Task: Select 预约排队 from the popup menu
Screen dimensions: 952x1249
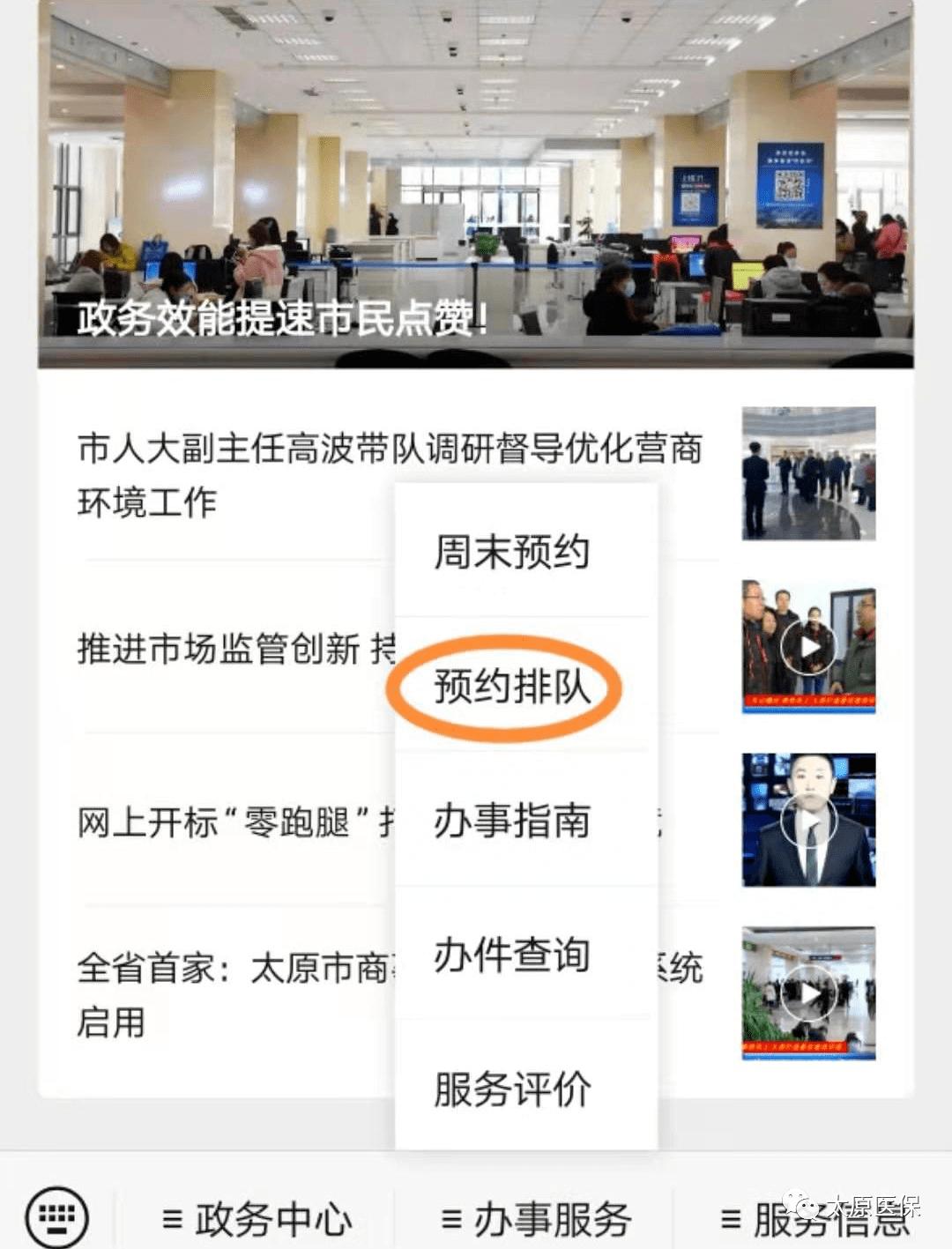Action: coord(511,686)
